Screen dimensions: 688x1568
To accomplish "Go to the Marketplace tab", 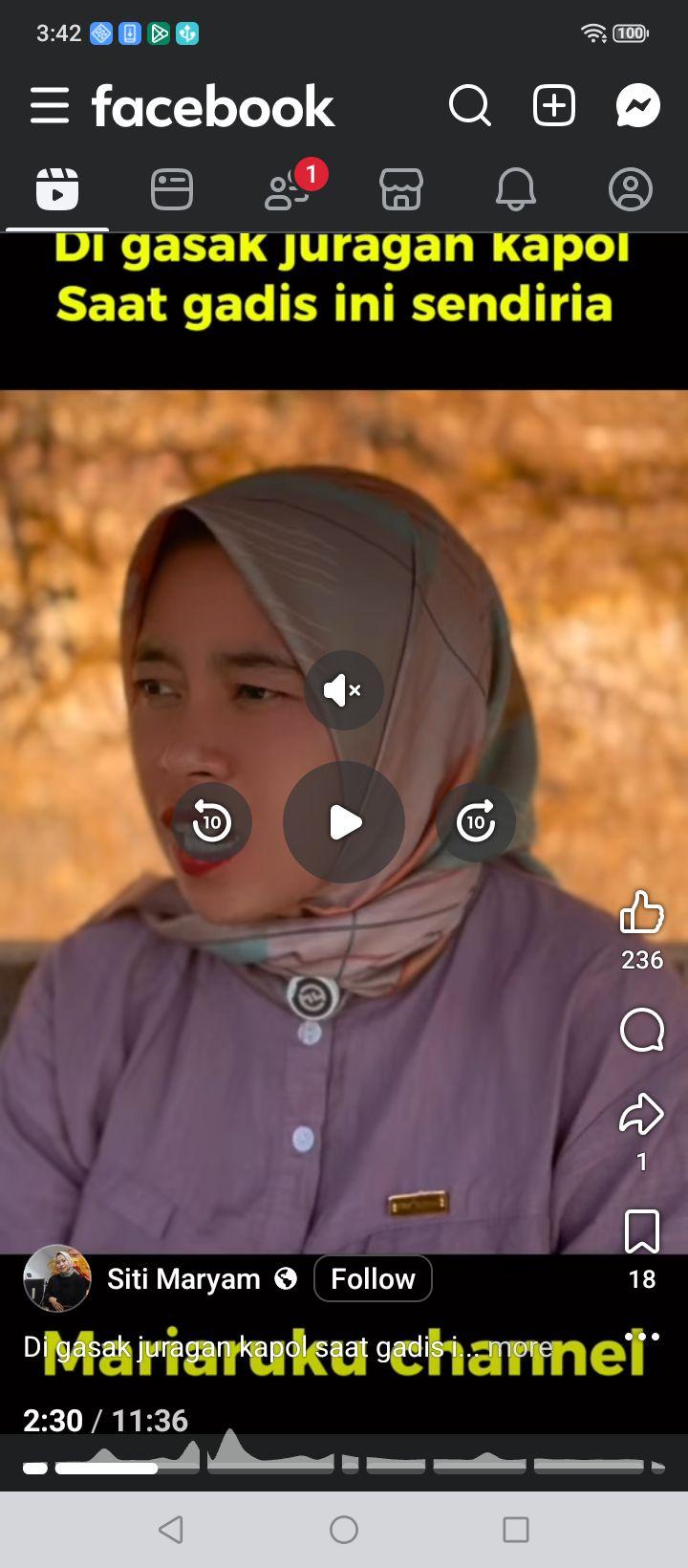I will pos(401,189).
